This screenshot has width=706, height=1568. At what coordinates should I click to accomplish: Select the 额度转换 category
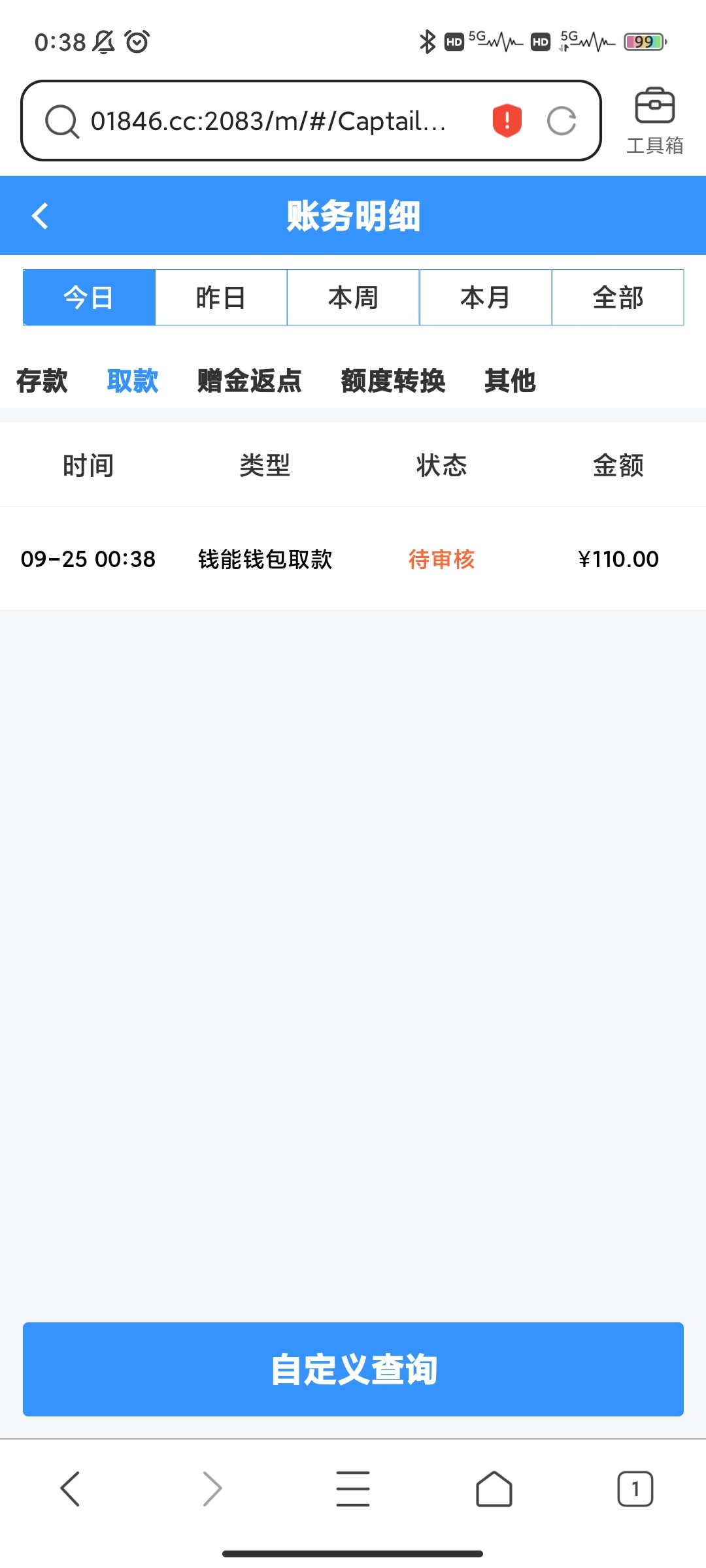[x=394, y=382]
